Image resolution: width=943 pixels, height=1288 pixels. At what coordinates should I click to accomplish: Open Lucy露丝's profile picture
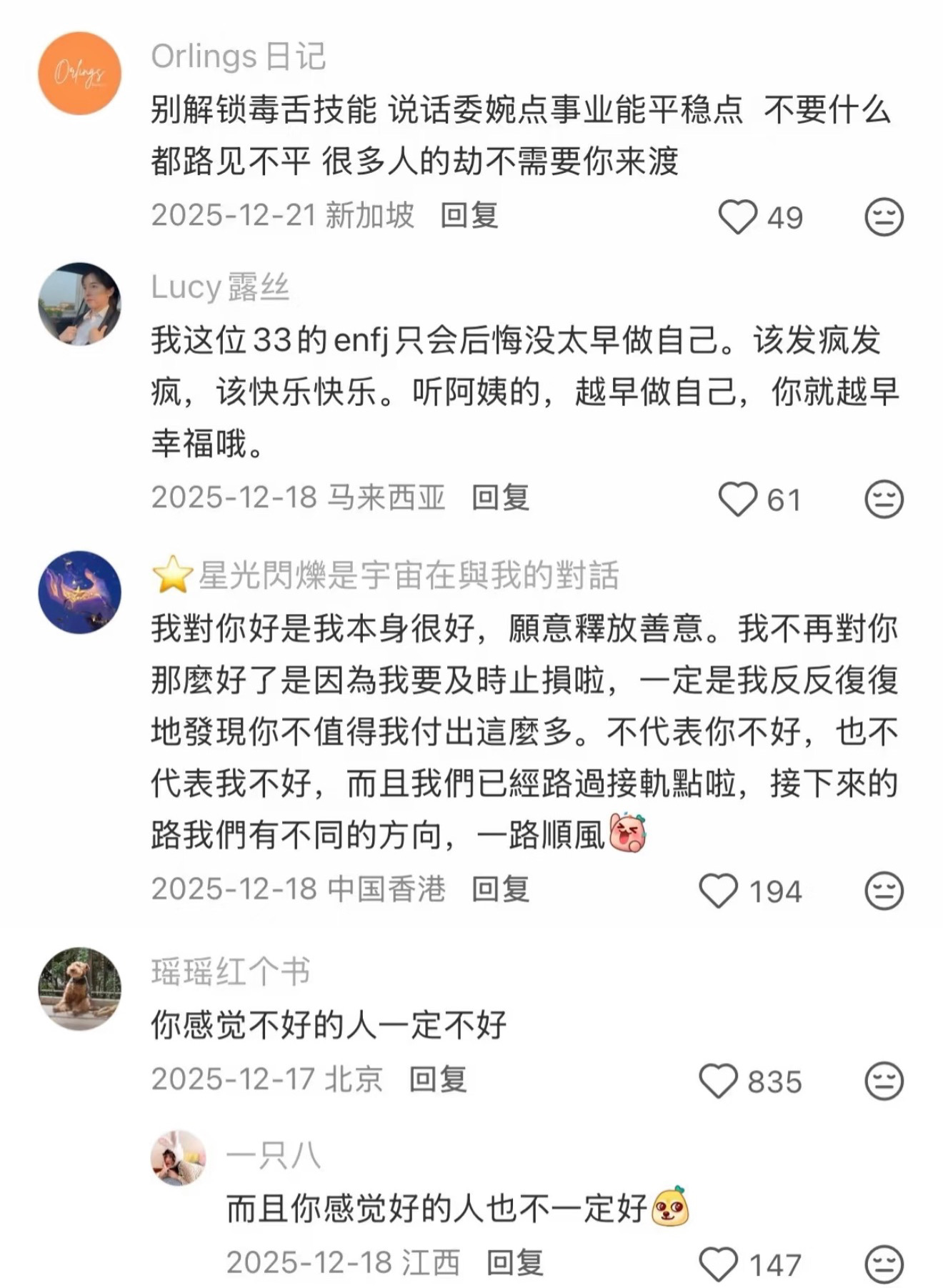tap(79, 304)
